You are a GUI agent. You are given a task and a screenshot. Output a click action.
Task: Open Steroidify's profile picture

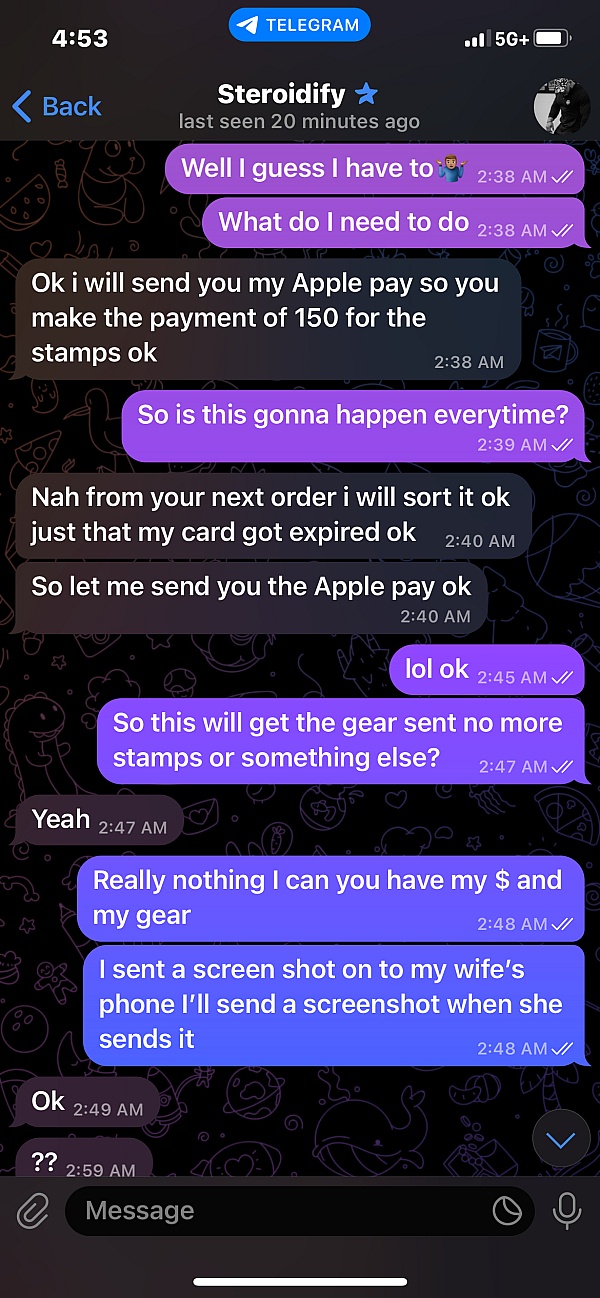tap(561, 105)
